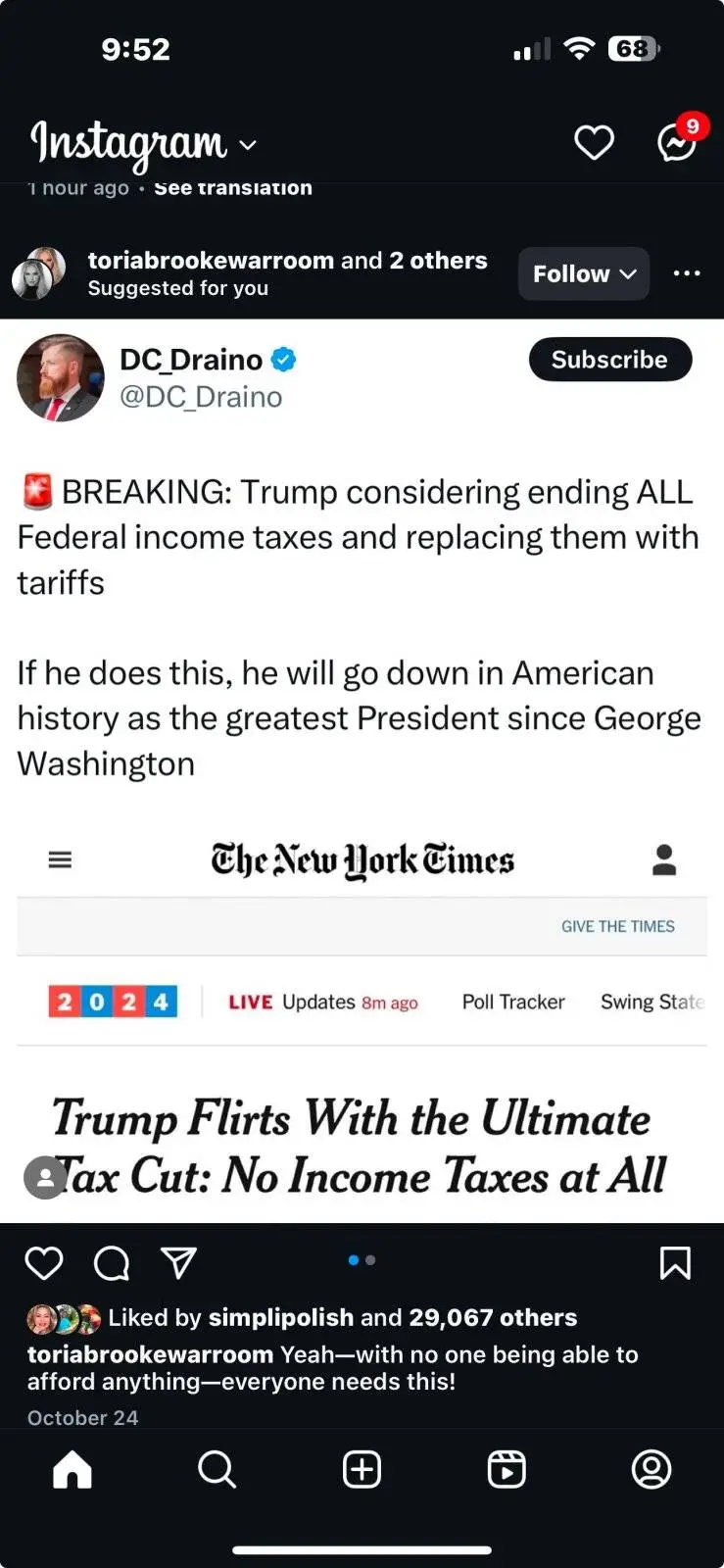724x1568 pixels.
Task: Open your Profile tab
Action: pyautogui.click(x=651, y=1469)
